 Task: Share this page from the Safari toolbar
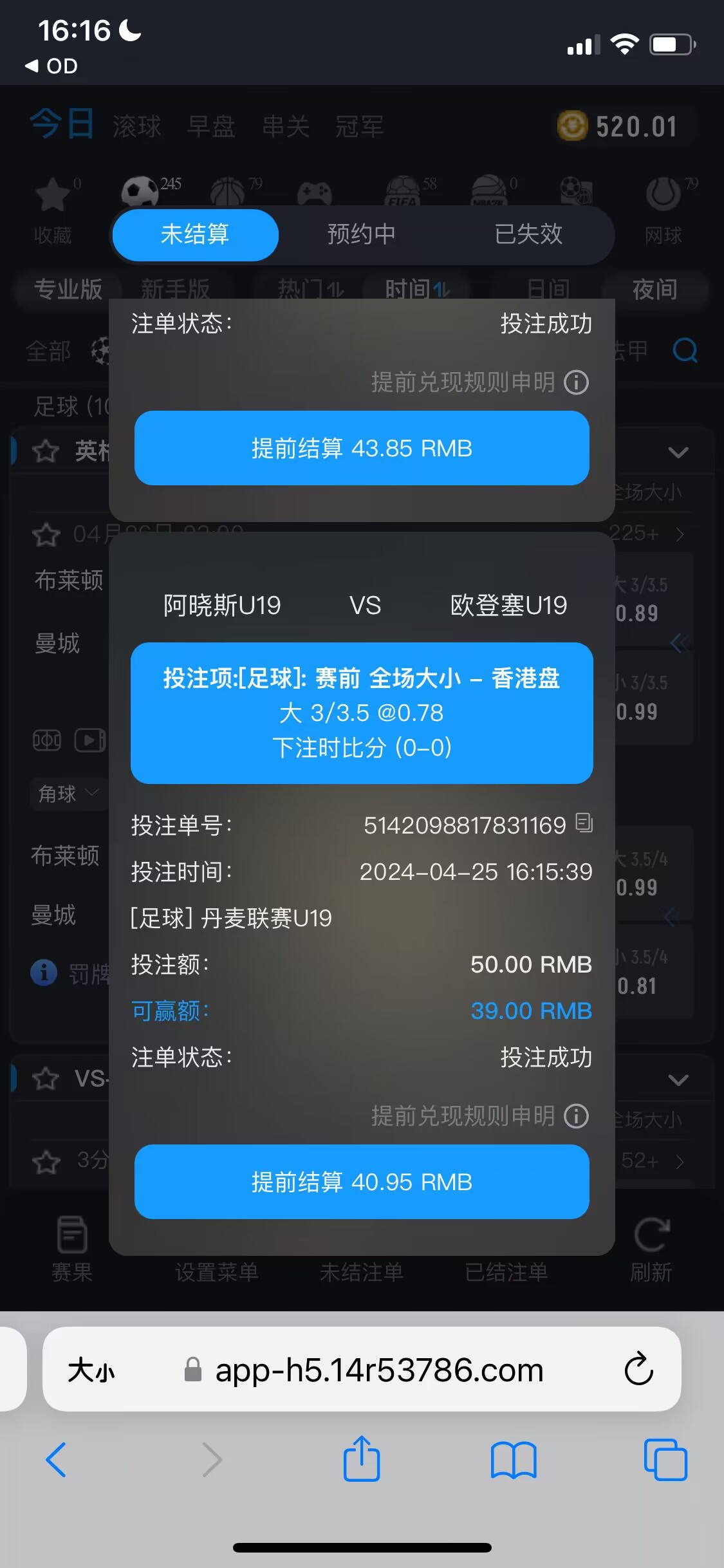[362, 1459]
